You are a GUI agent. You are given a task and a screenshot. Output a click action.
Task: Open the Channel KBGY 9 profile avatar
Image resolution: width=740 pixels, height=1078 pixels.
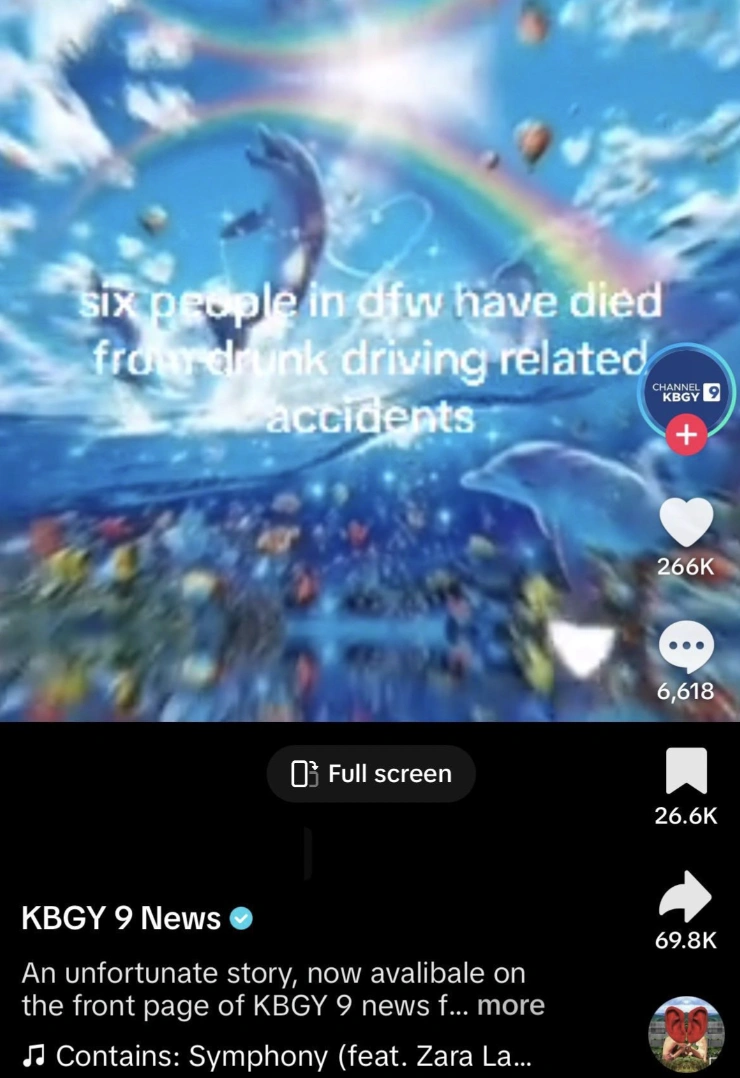pyautogui.click(x=686, y=390)
